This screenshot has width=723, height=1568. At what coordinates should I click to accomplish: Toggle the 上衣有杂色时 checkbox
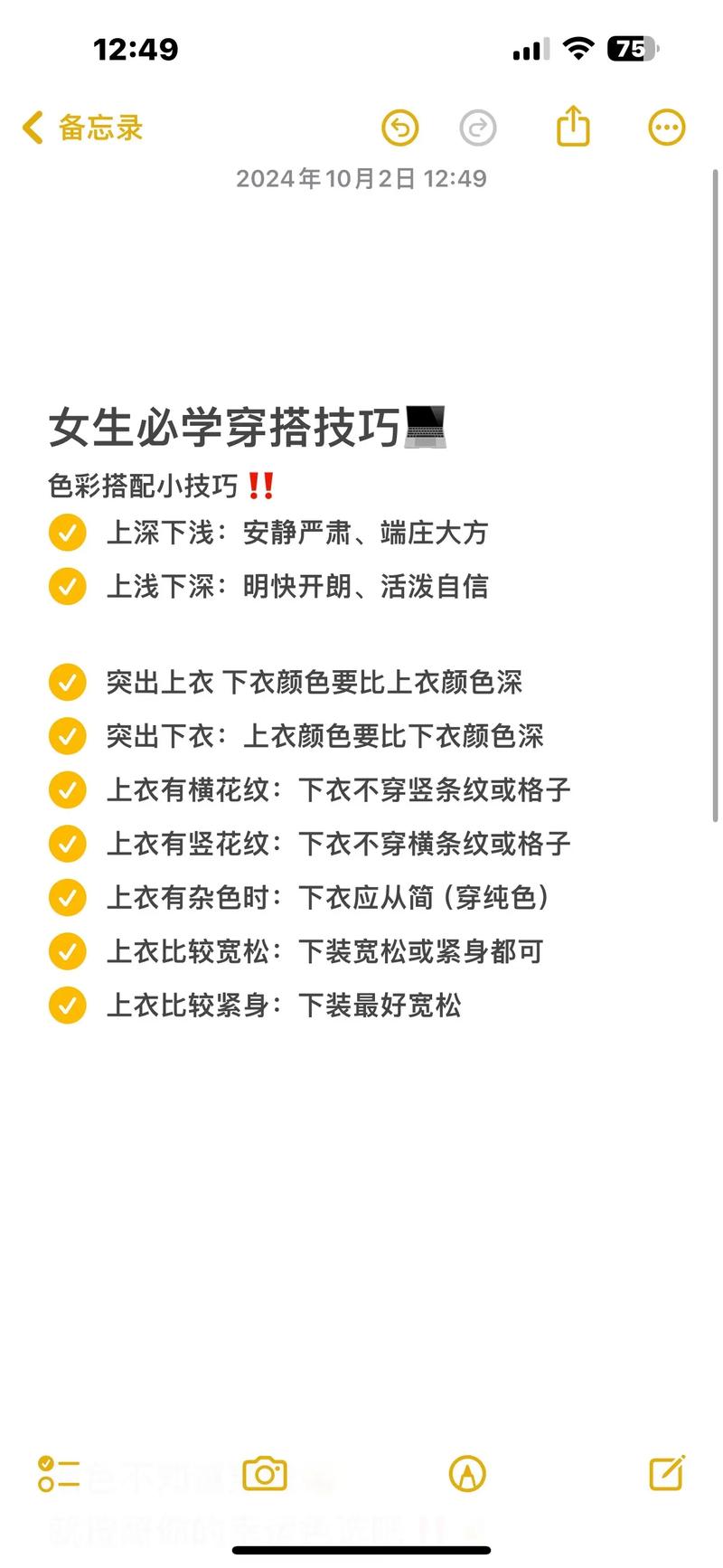(67, 898)
